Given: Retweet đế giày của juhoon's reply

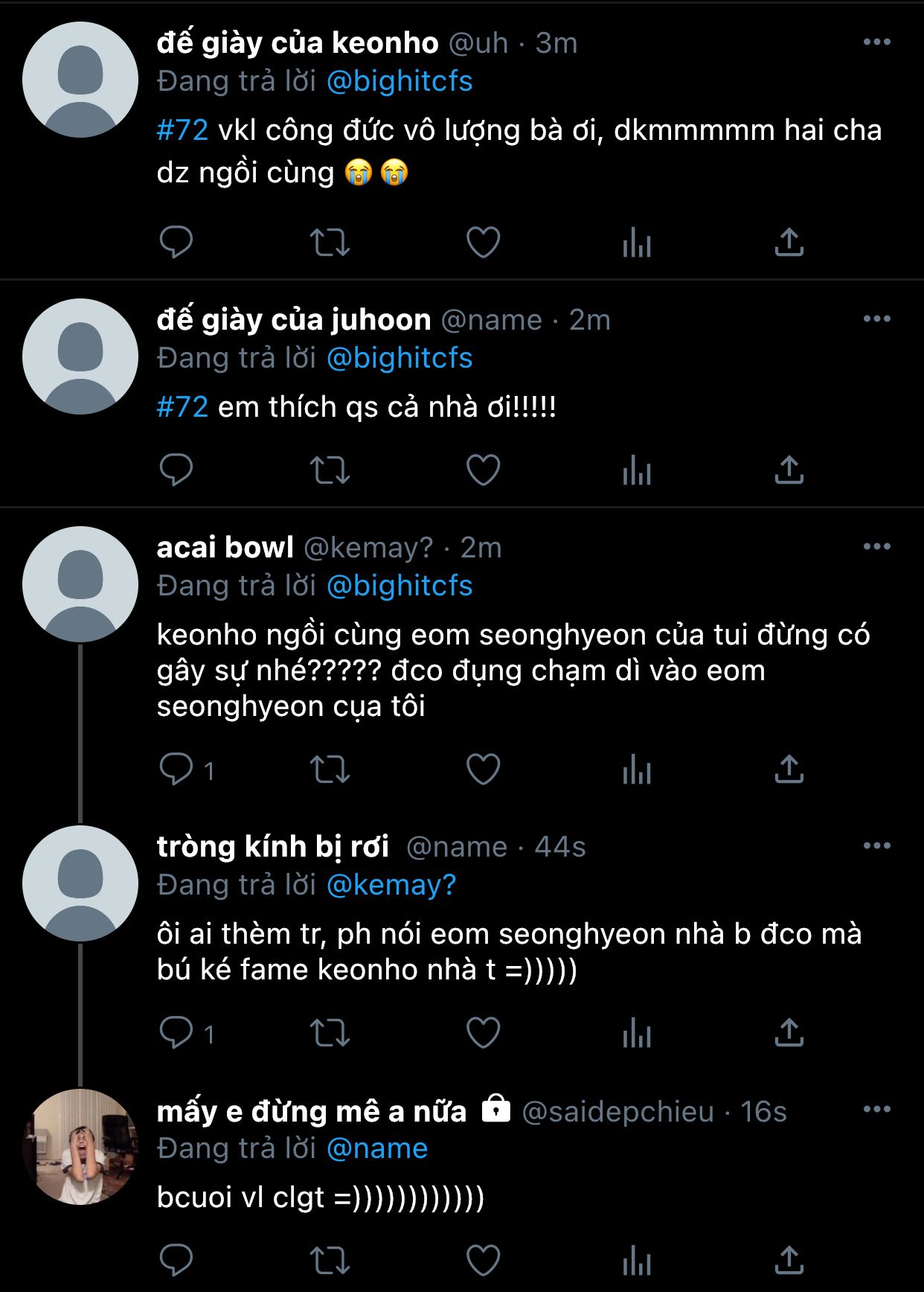Looking at the screenshot, I should tap(329, 470).
